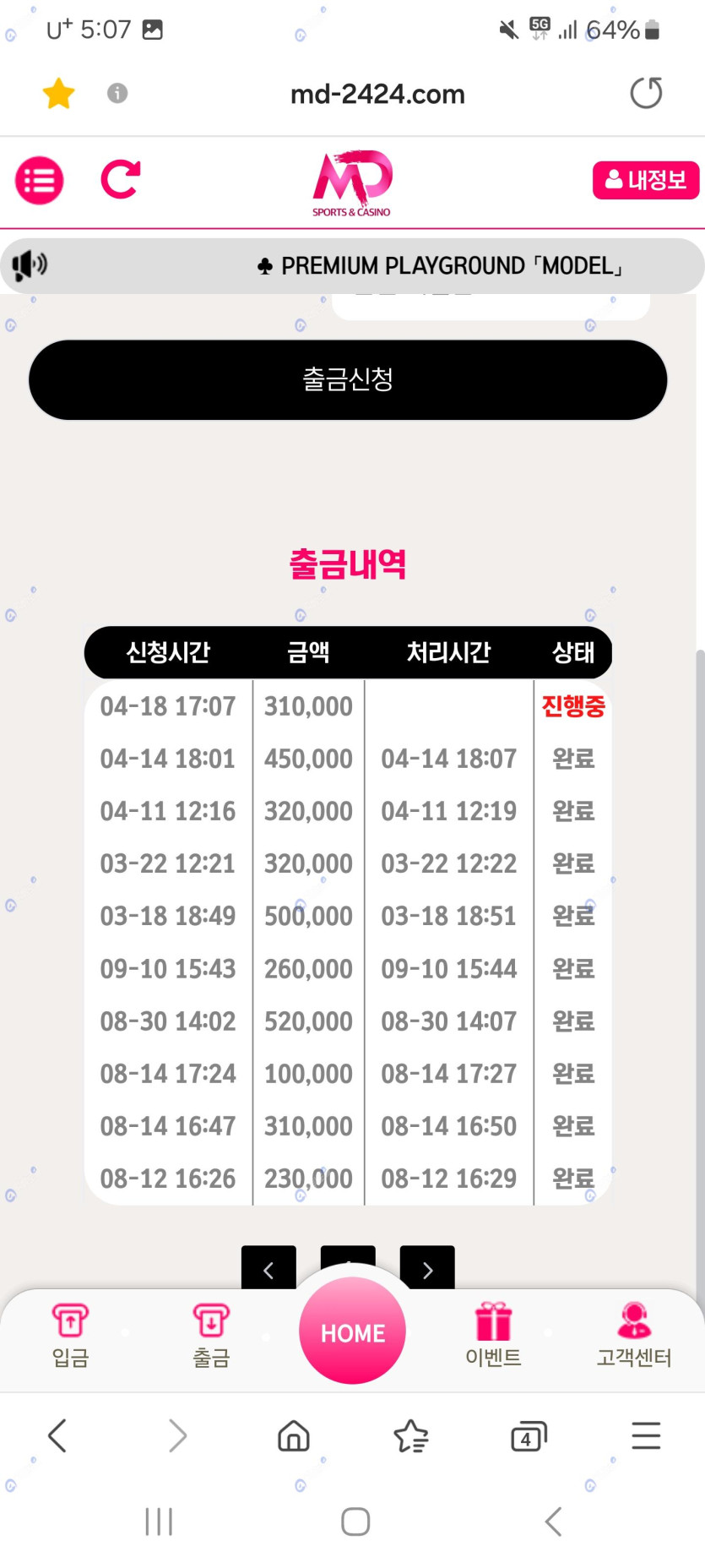The height and width of the screenshot is (1568, 705).
Task: Open the browser's bookmarks list
Action: [411, 1435]
